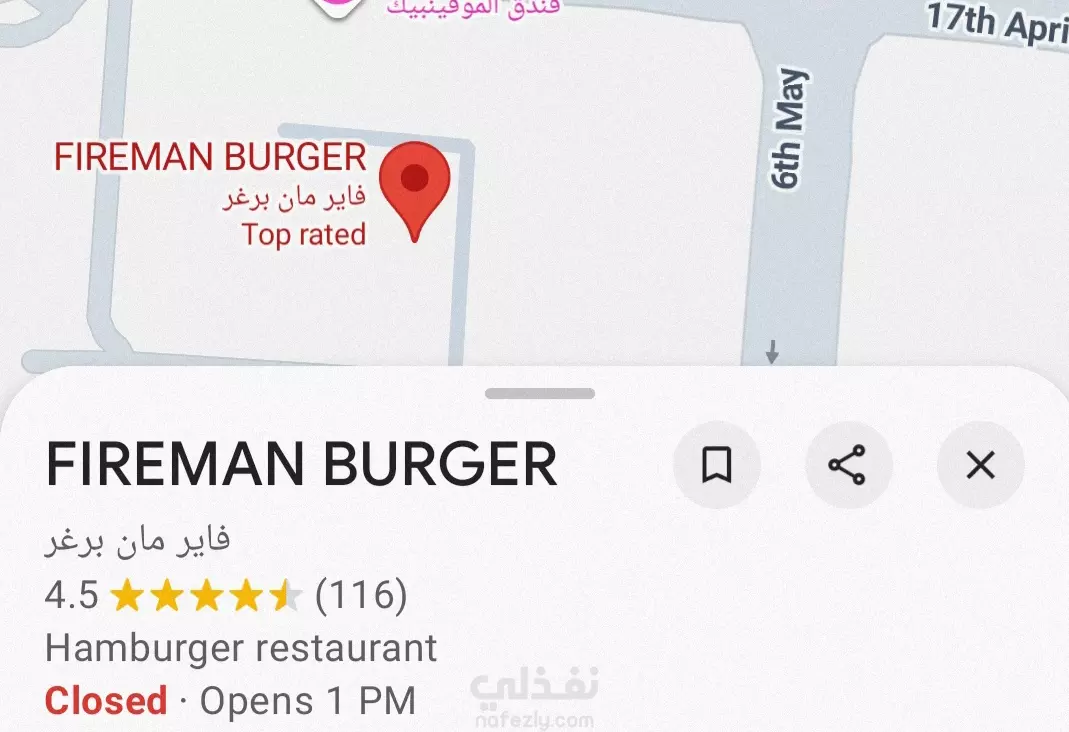Viewport: 1069px width, 732px height.
Task: Expand the place sheet via its handle
Action: [x=540, y=394]
